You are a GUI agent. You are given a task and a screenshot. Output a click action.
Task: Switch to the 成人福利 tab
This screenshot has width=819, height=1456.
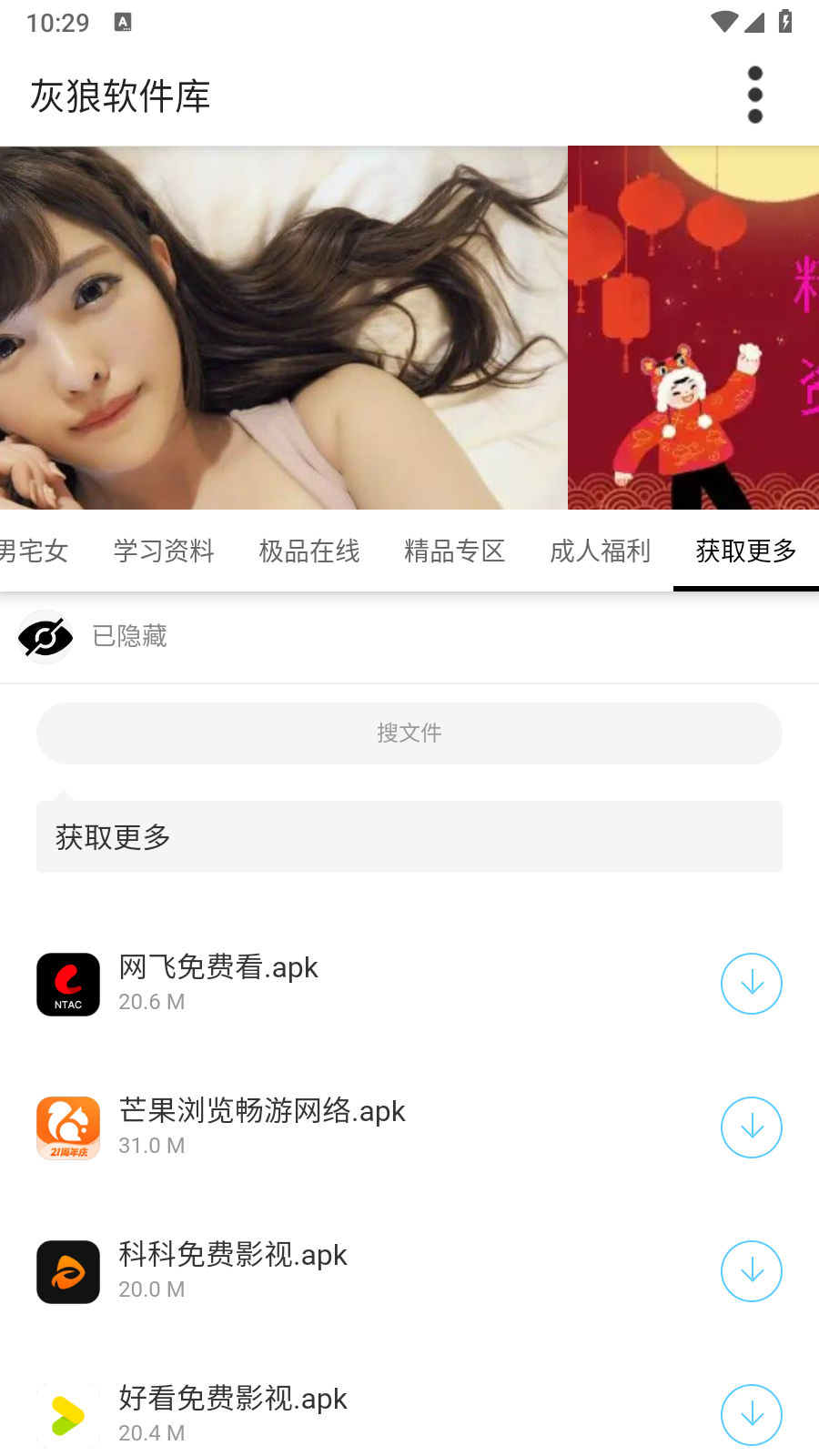(599, 551)
